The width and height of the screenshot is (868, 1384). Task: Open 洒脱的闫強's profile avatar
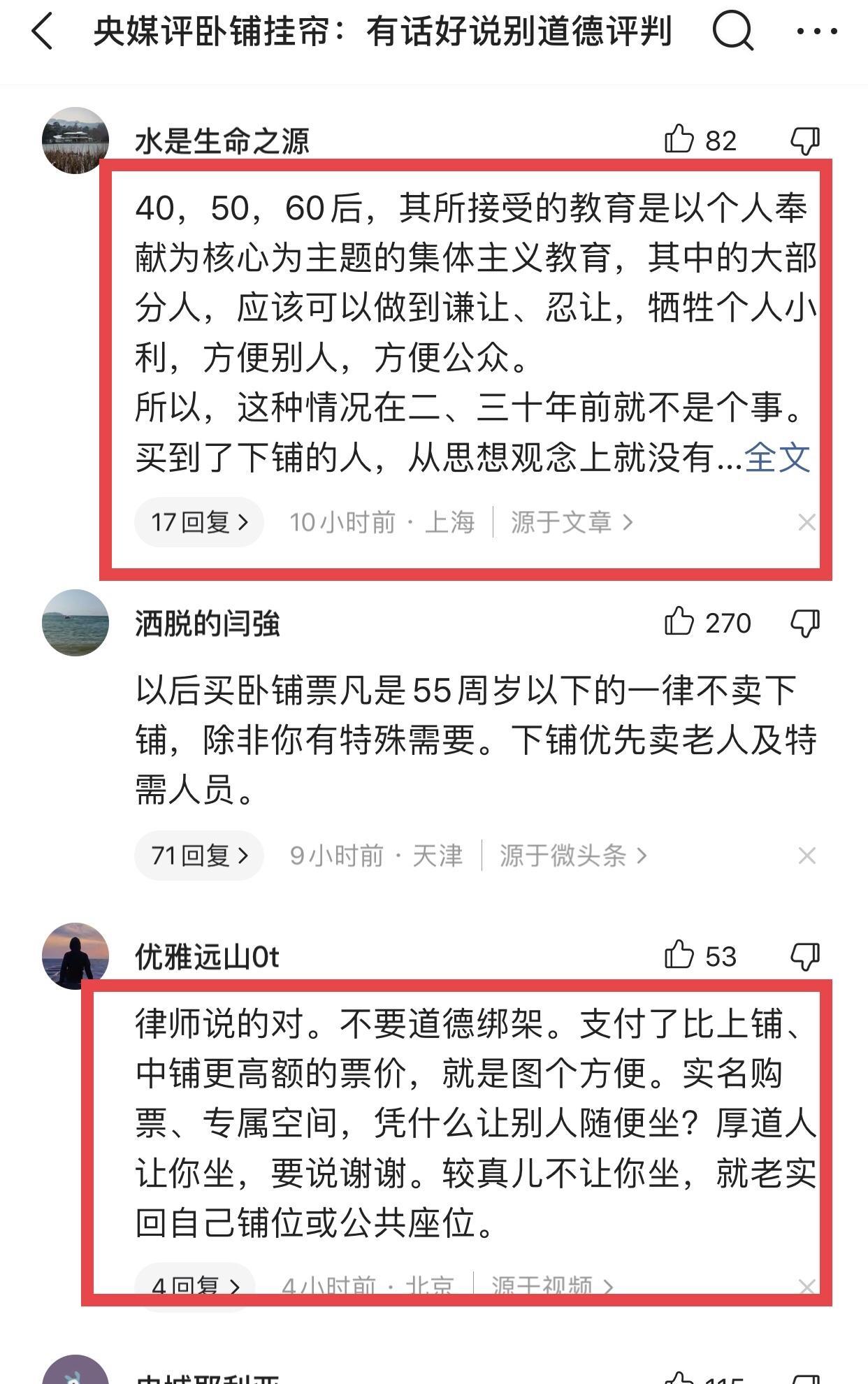[75, 623]
